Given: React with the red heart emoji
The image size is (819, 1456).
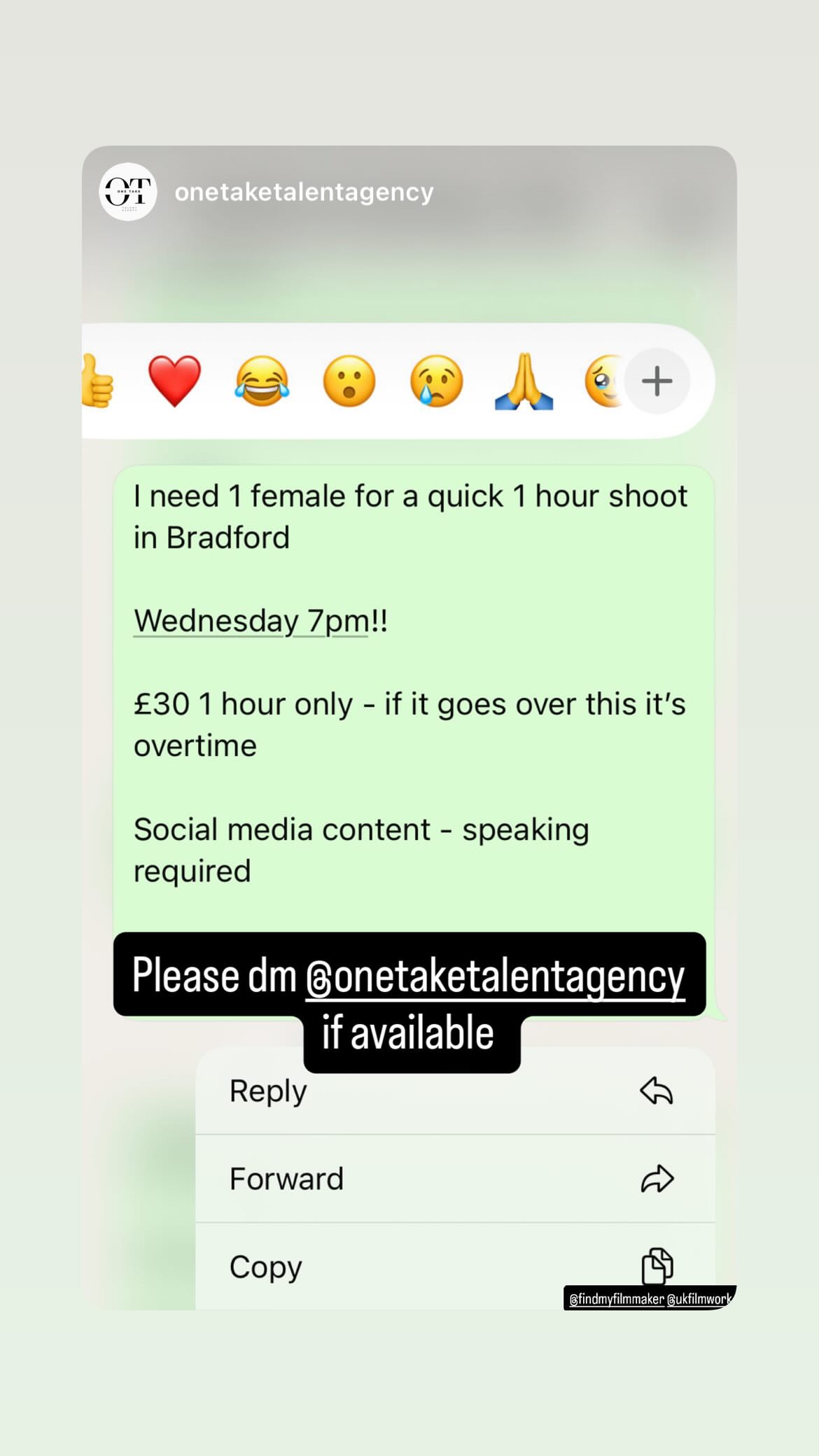Looking at the screenshot, I should pyautogui.click(x=174, y=380).
